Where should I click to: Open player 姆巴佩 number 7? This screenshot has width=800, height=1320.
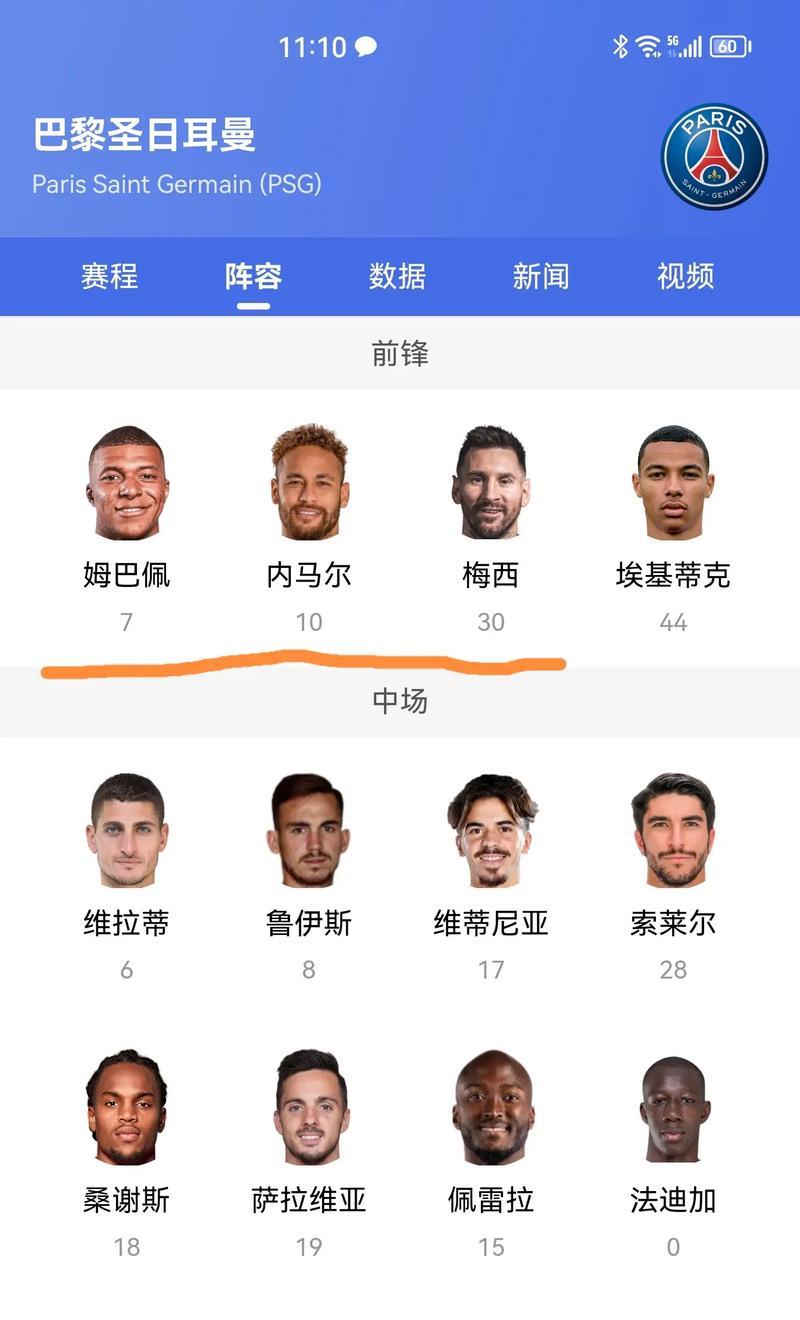click(126, 530)
